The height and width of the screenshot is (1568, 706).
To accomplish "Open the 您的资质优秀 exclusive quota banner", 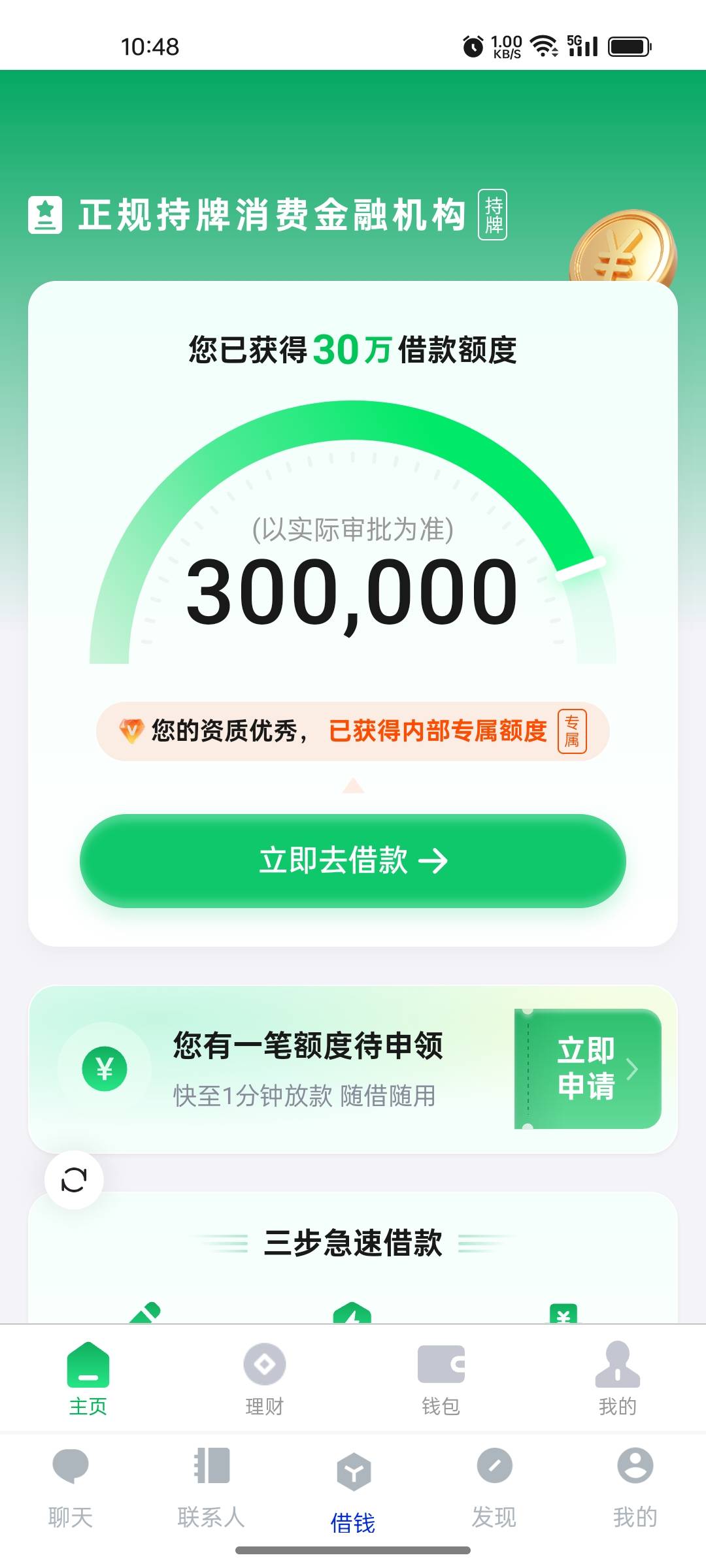I will 353,731.
